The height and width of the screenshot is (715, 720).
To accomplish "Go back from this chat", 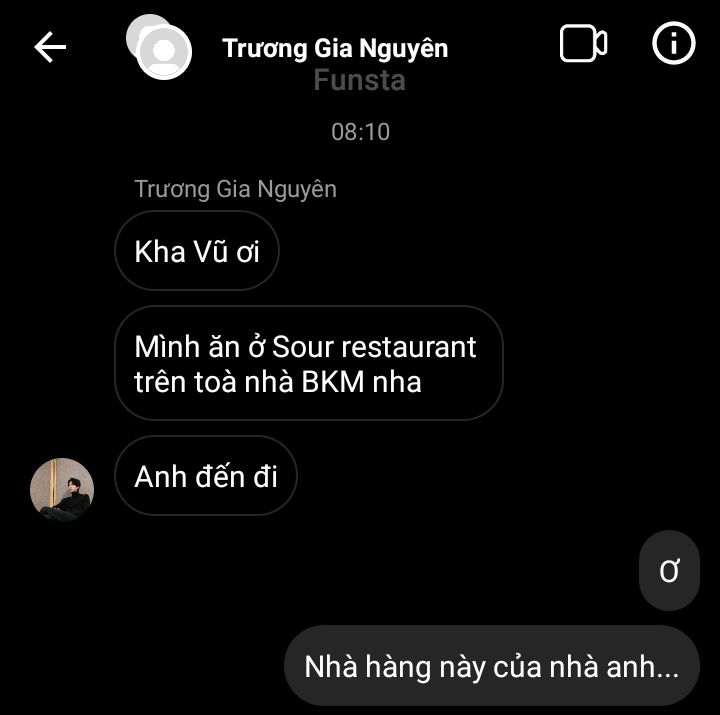I will coord(50,46).
